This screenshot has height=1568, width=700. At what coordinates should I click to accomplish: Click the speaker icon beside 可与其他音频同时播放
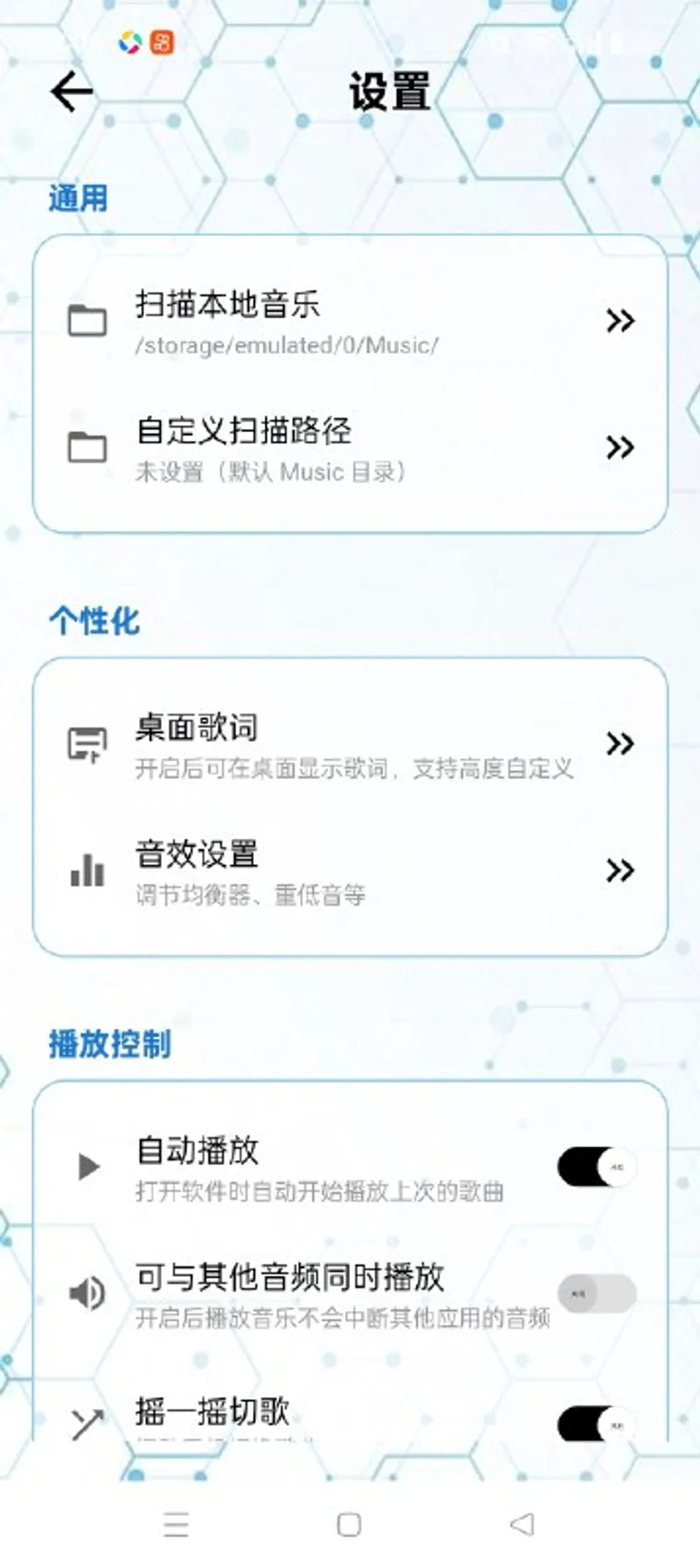85,1293
